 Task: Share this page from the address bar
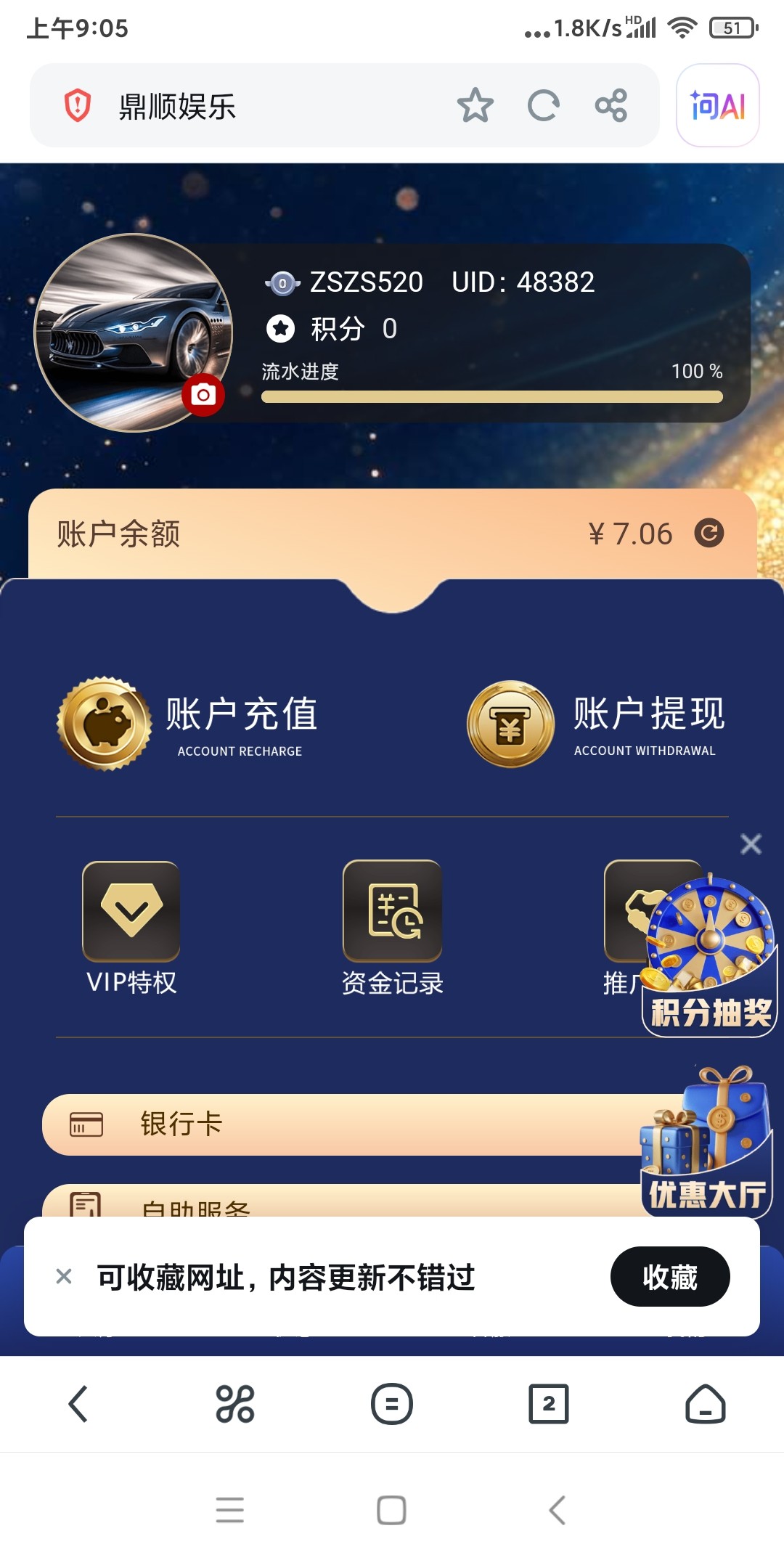pos(611,106)
